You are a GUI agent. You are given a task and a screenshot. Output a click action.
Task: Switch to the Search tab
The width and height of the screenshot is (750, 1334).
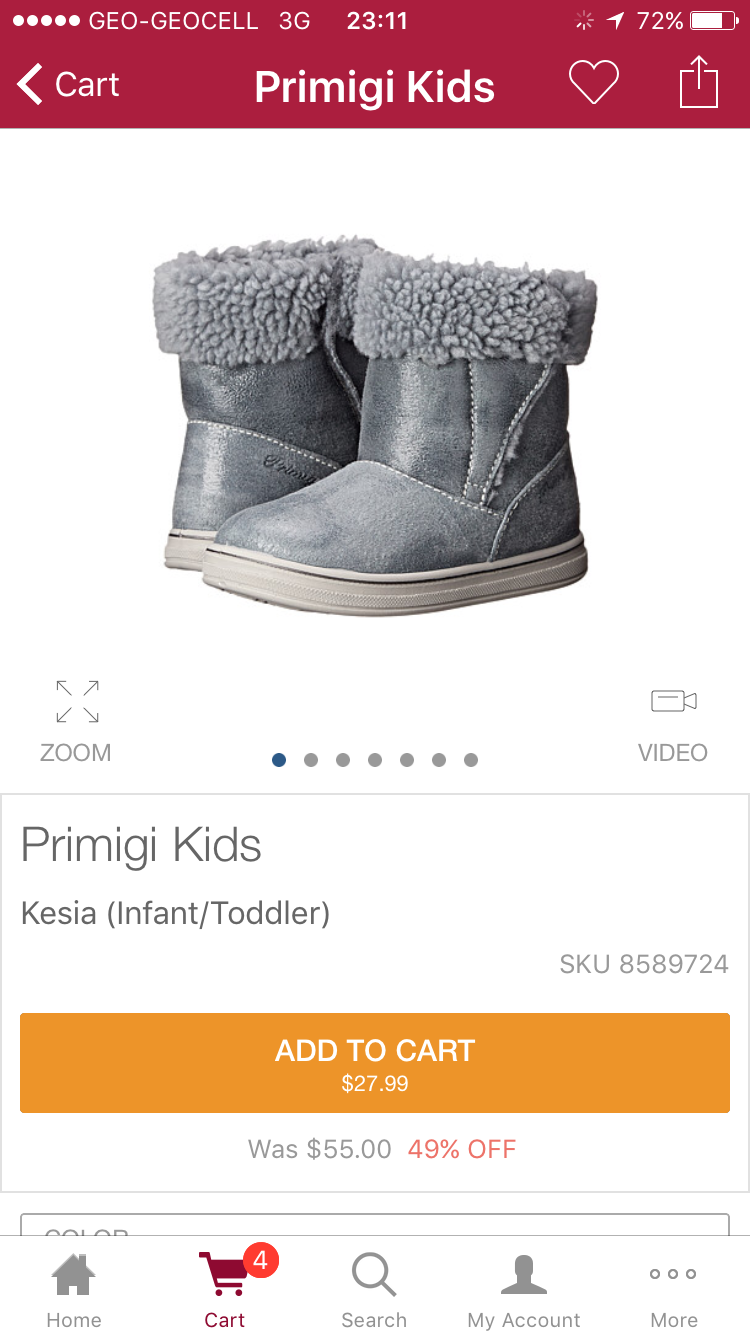click(374, 1290)
